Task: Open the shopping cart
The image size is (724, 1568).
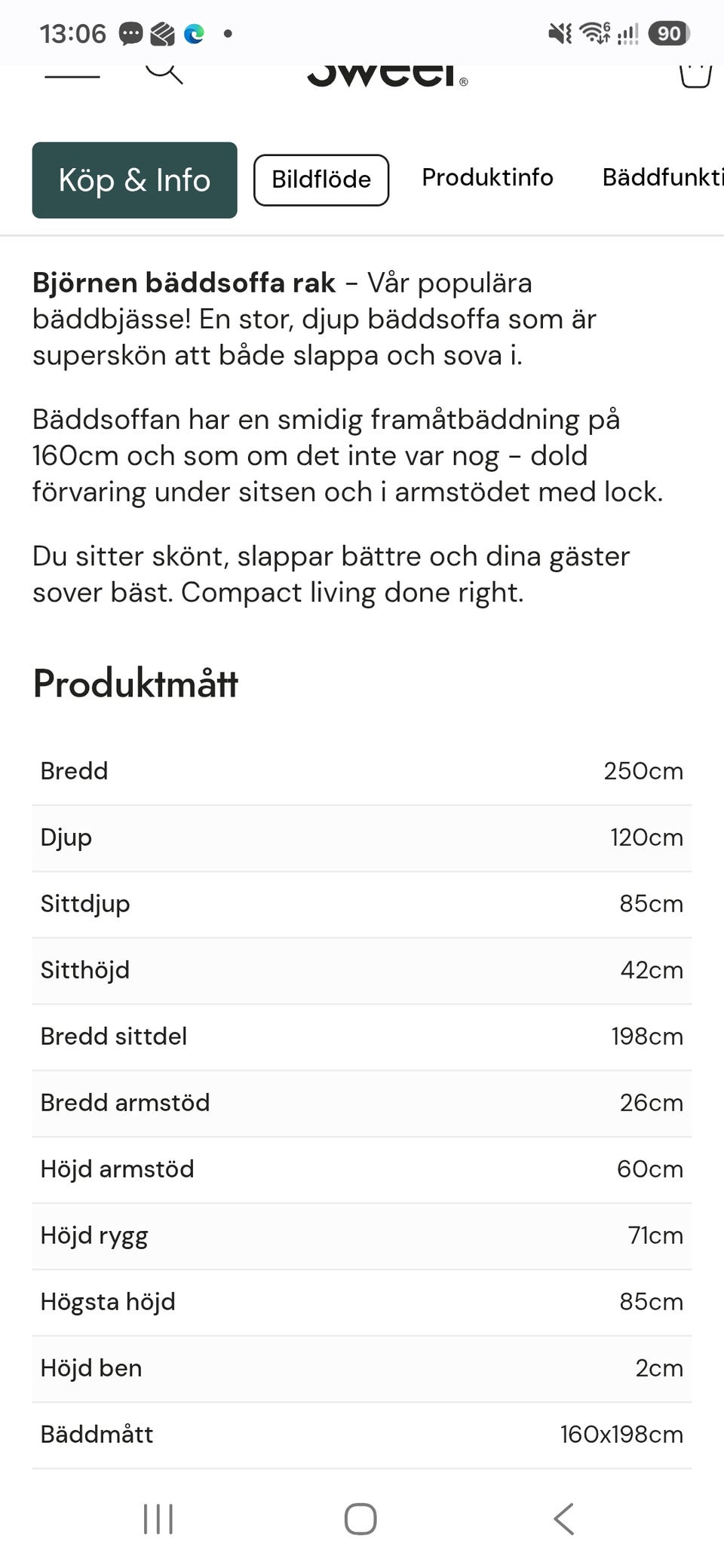Action: [x=695, y=75]
